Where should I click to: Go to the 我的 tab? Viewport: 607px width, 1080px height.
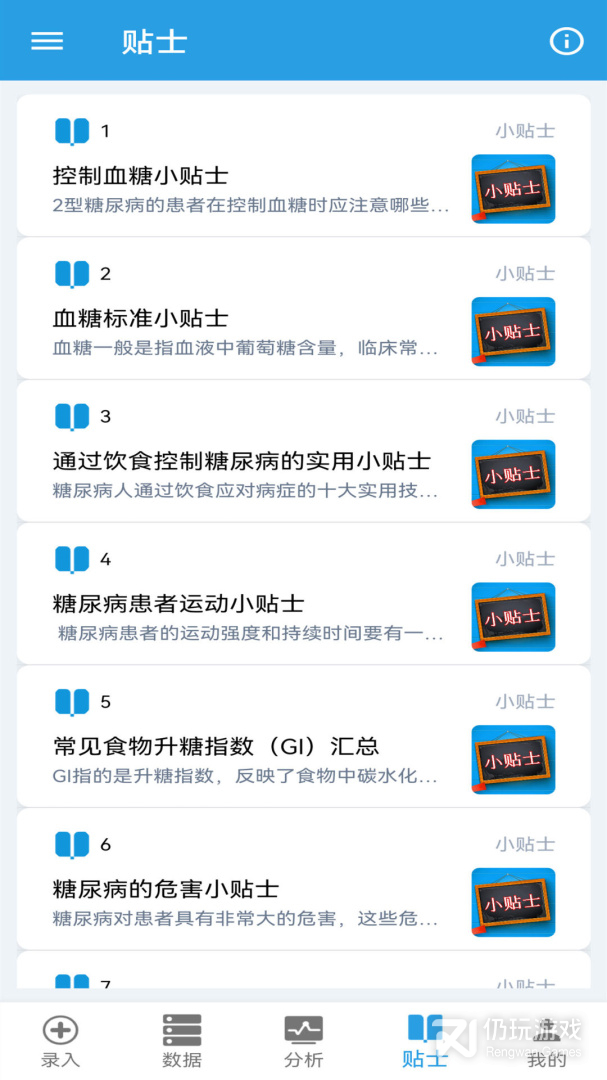tap(546, 1041)
